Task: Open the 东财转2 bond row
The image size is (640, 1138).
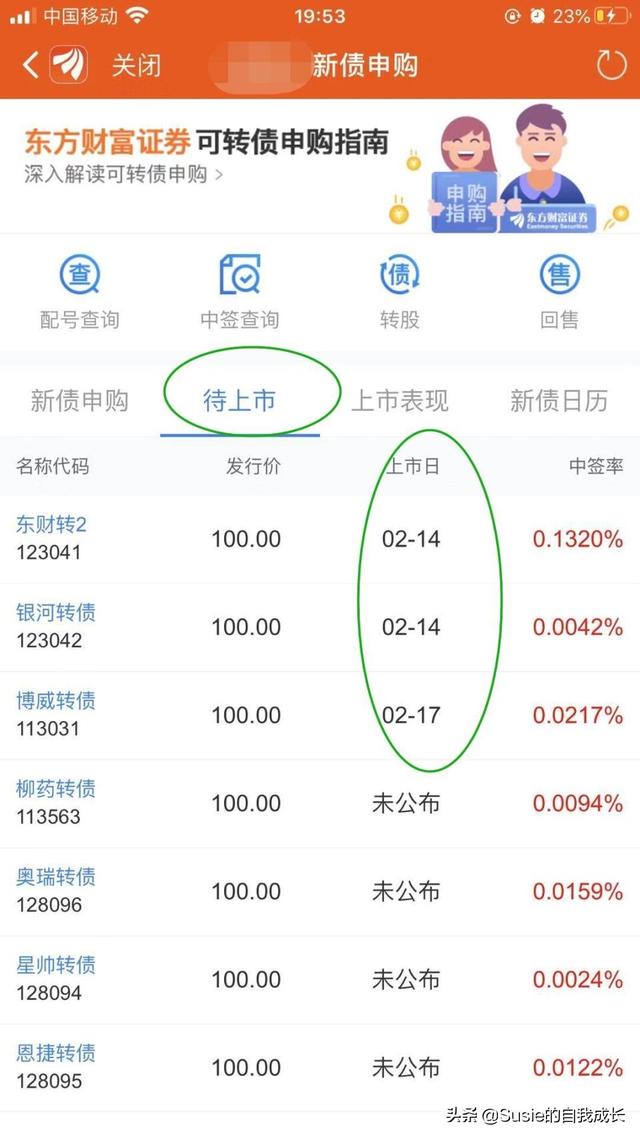Action: click(x=320, y=539)
